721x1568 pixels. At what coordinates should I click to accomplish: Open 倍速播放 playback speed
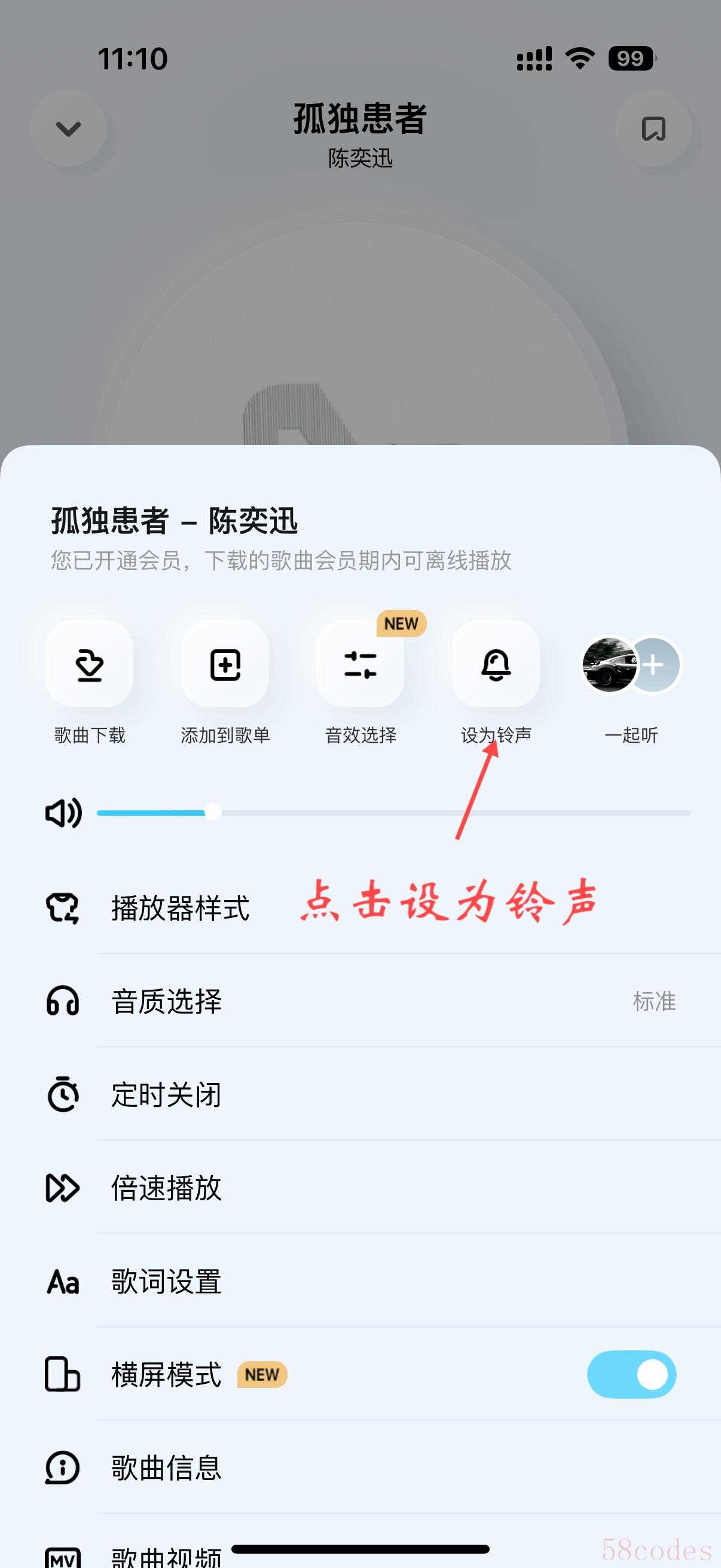point(166,1188)
